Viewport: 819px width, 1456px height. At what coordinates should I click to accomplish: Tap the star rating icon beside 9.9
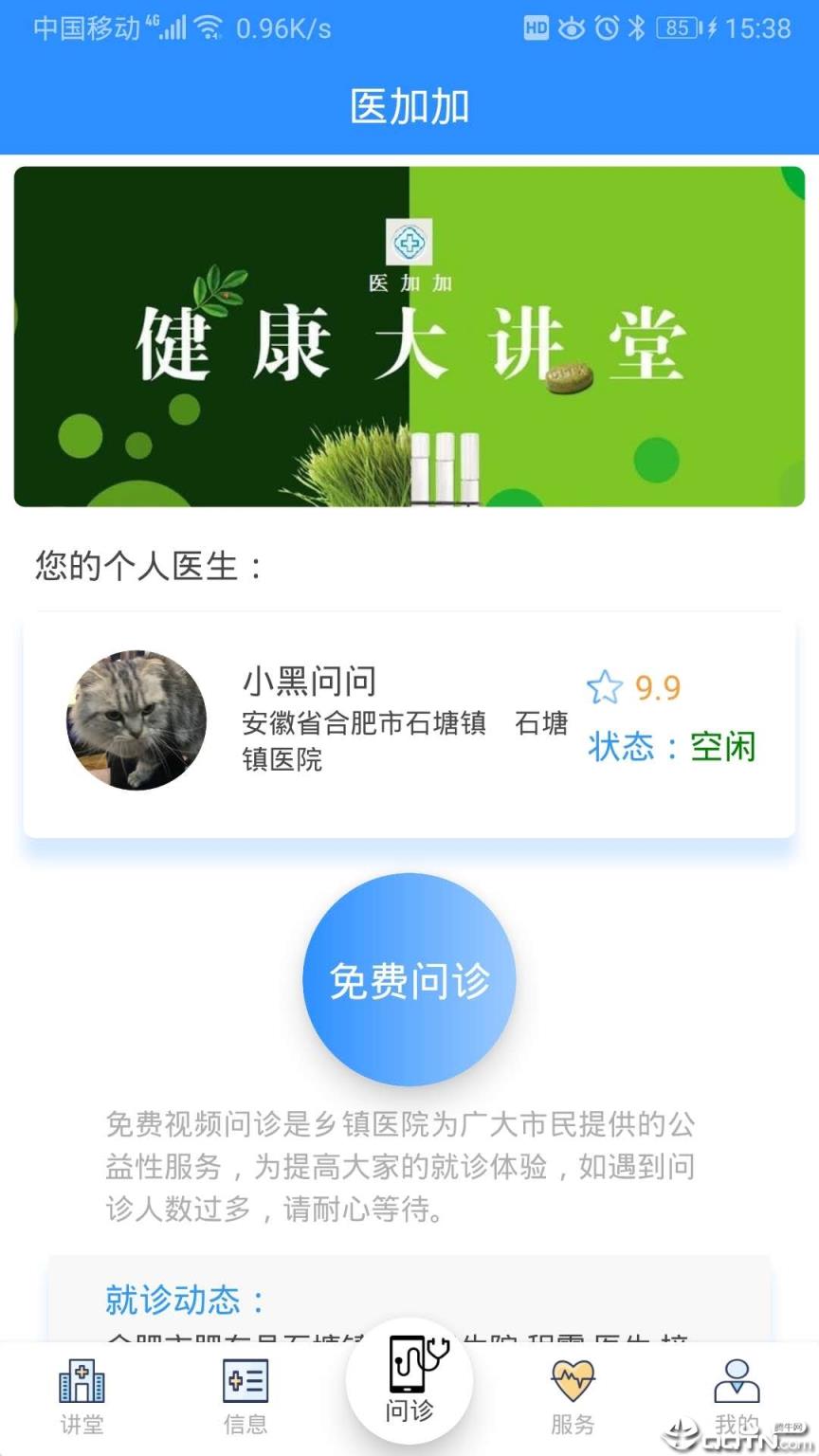[x=604, y=684]
